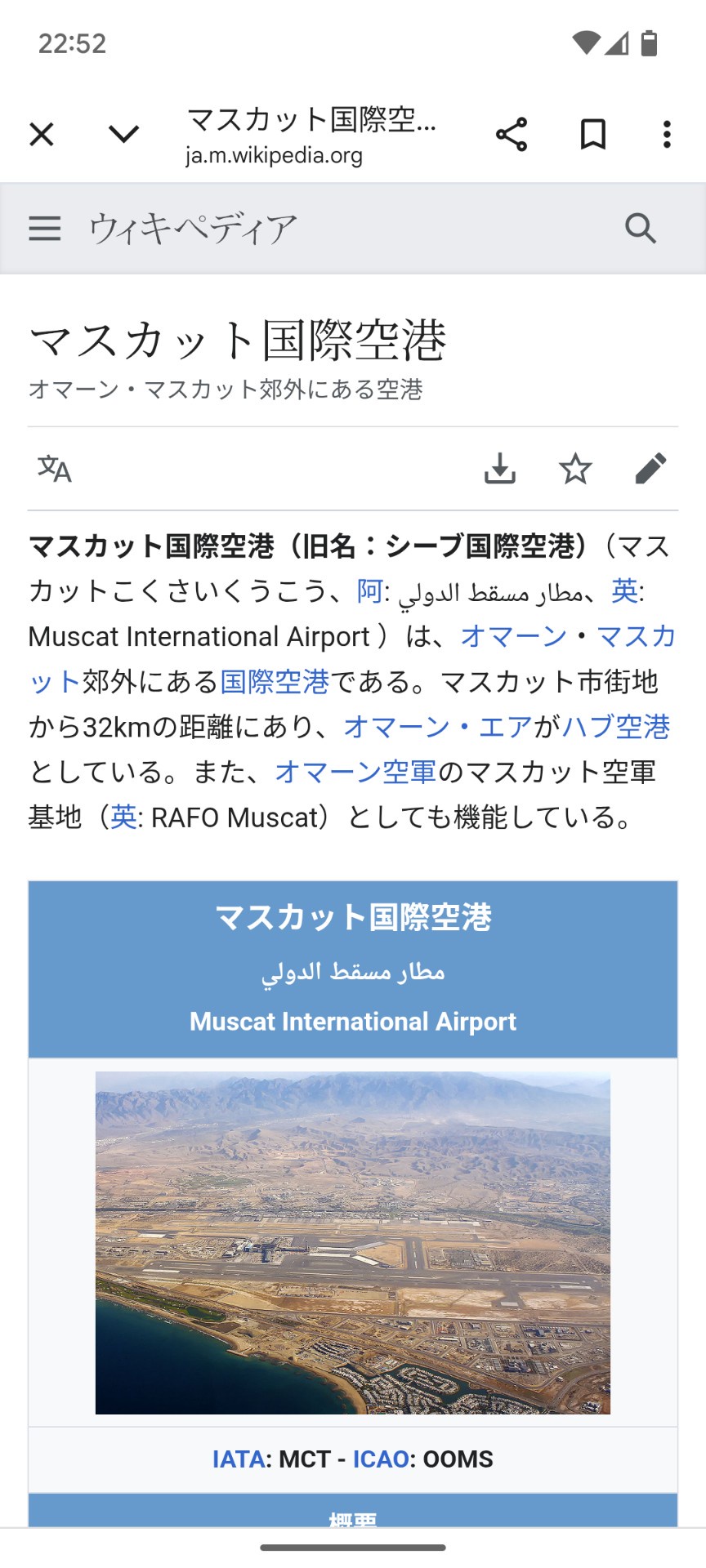706x1568 pixels.
Task: Open the ICAO link
Action: pyautogui.click(x=381, y=1459)
